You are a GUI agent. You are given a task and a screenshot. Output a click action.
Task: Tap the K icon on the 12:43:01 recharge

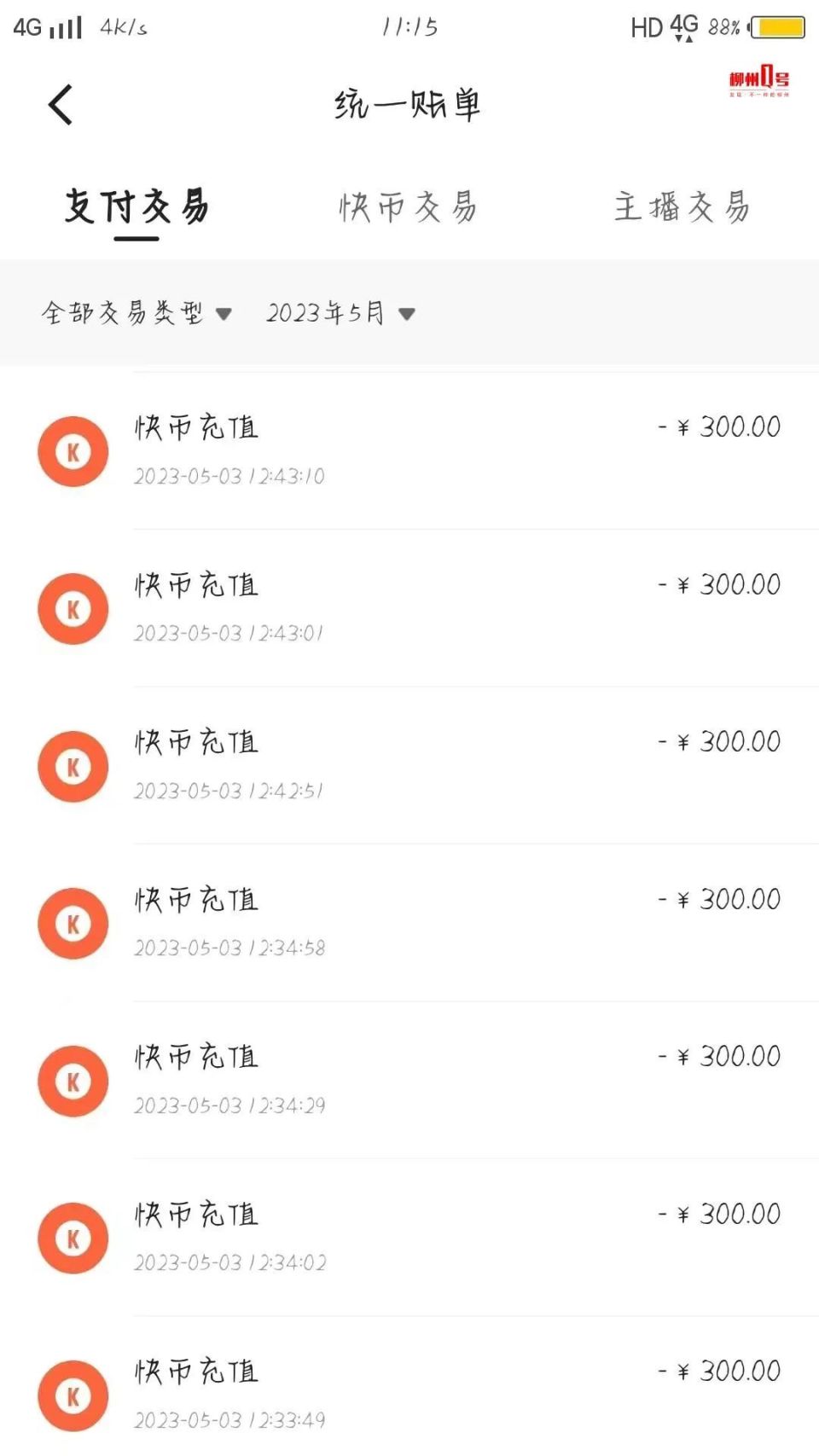(72, 609)
